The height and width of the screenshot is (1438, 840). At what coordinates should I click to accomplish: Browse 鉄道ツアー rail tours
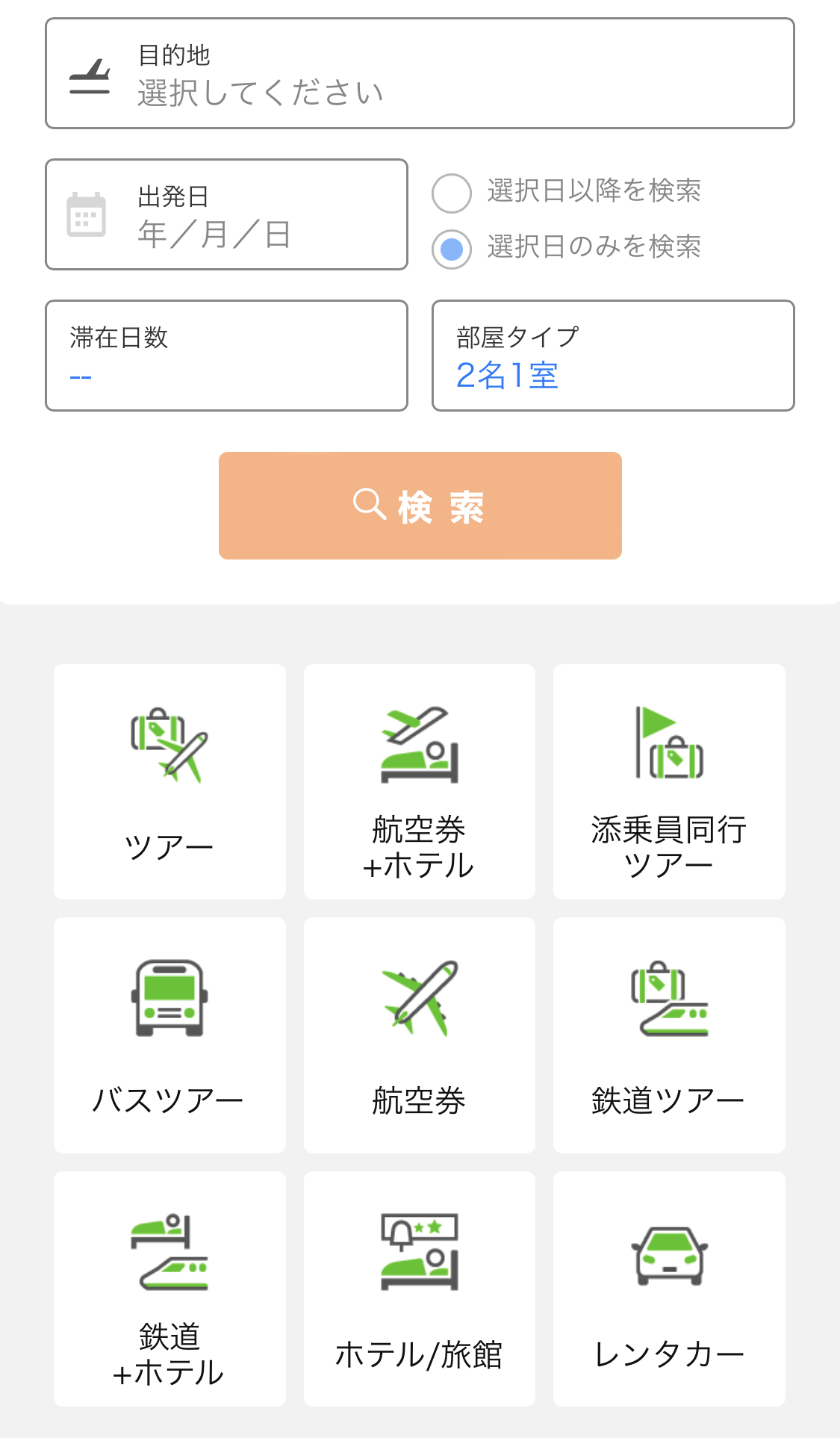click(x=669, y=1035)
